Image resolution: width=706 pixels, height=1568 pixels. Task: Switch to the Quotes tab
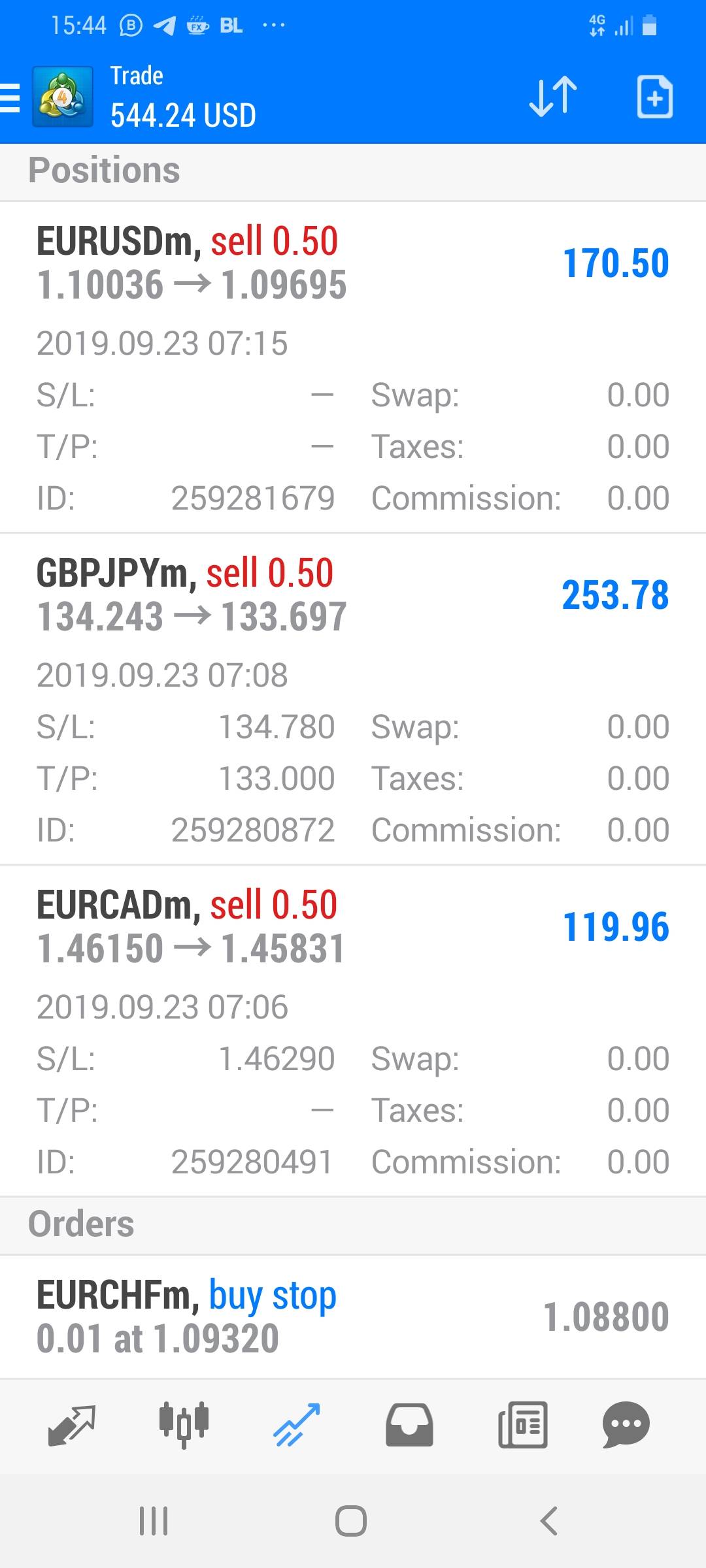[72, 1424]
